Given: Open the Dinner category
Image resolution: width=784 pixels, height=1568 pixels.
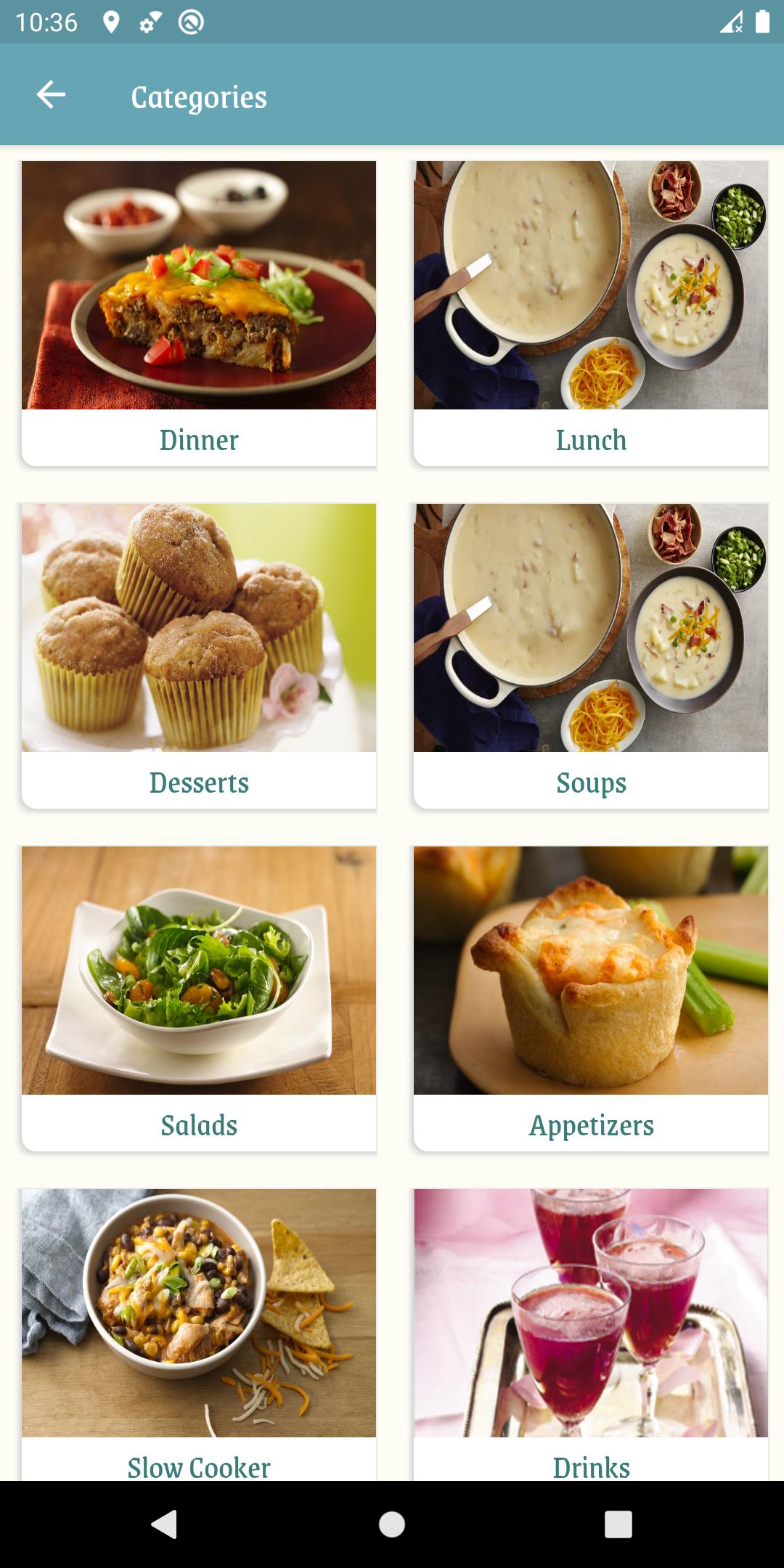Looking at the screenshot, I should coord(197,438).
